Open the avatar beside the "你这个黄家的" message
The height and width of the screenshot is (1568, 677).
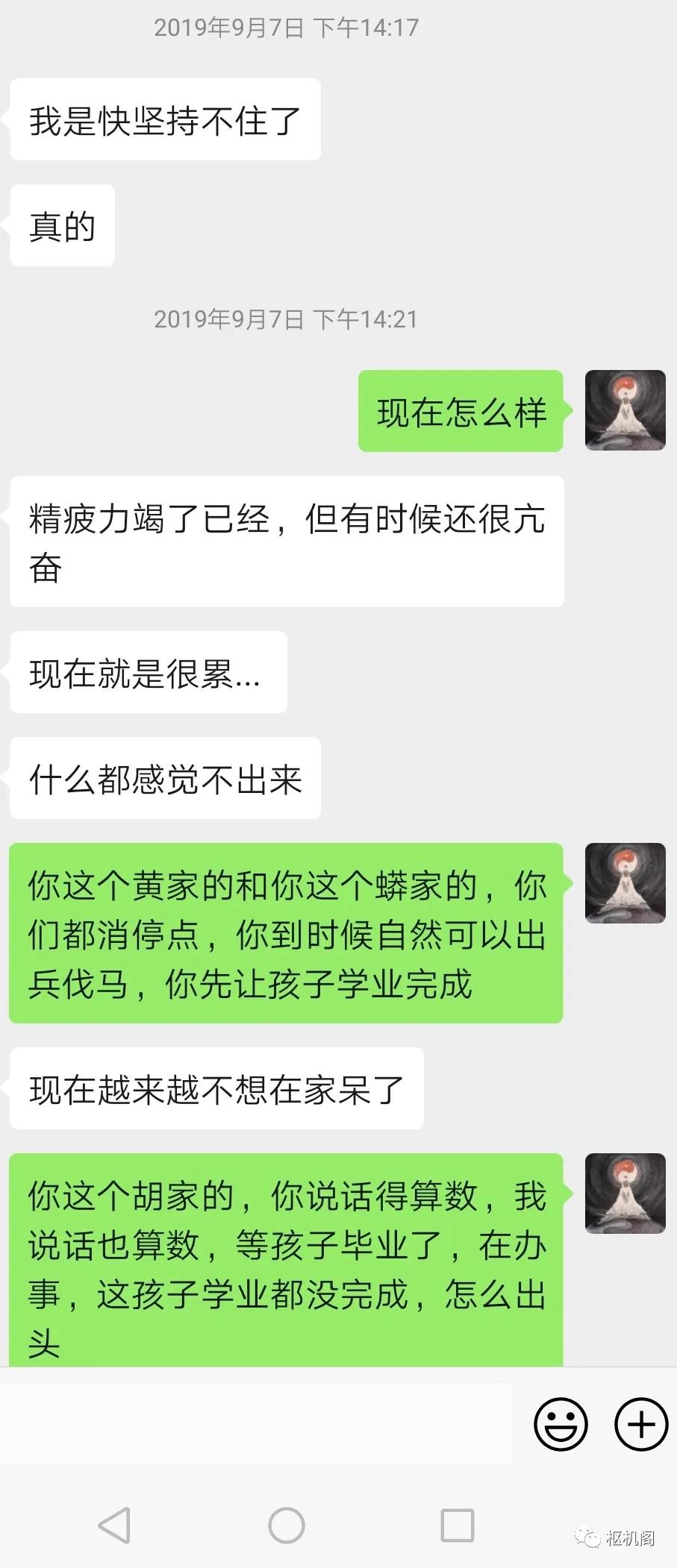625,883
